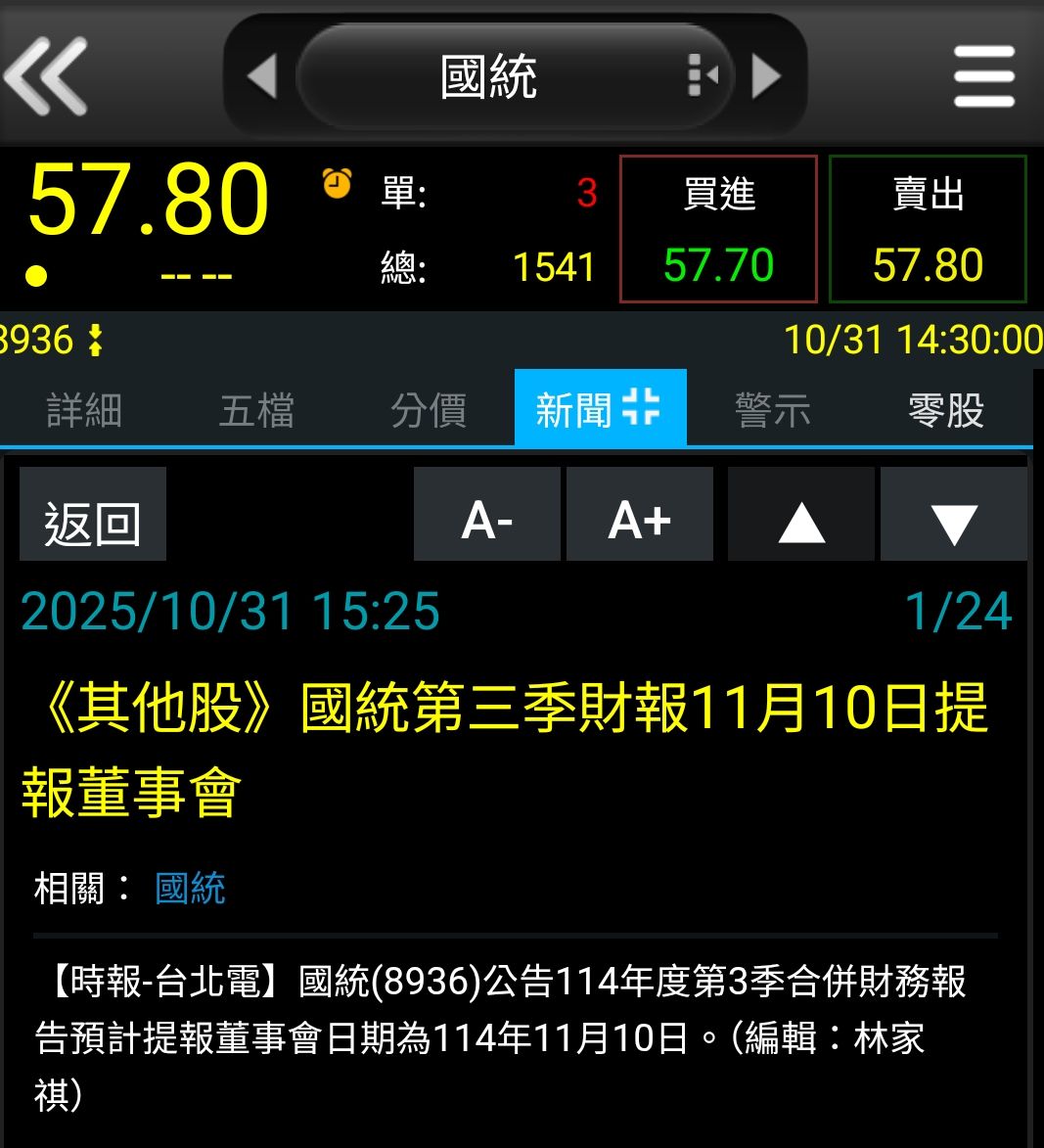Image resolution: width=1044 pixels, height=1148 pixels.
Task: Return to news list with 返回
Action: pyautogui.click(x=93, y=514)
